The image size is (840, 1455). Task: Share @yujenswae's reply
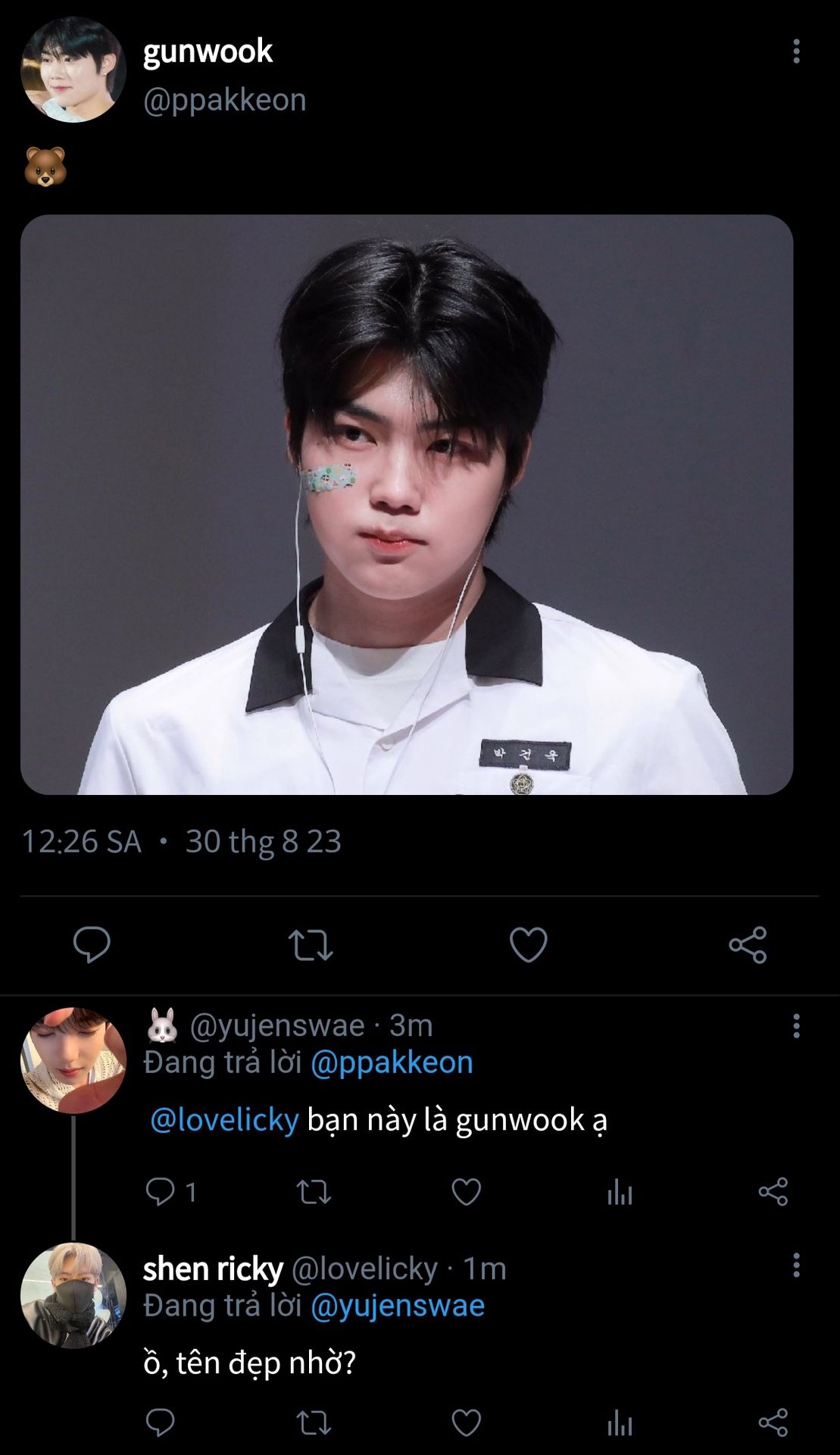(x=773, y=1192)
